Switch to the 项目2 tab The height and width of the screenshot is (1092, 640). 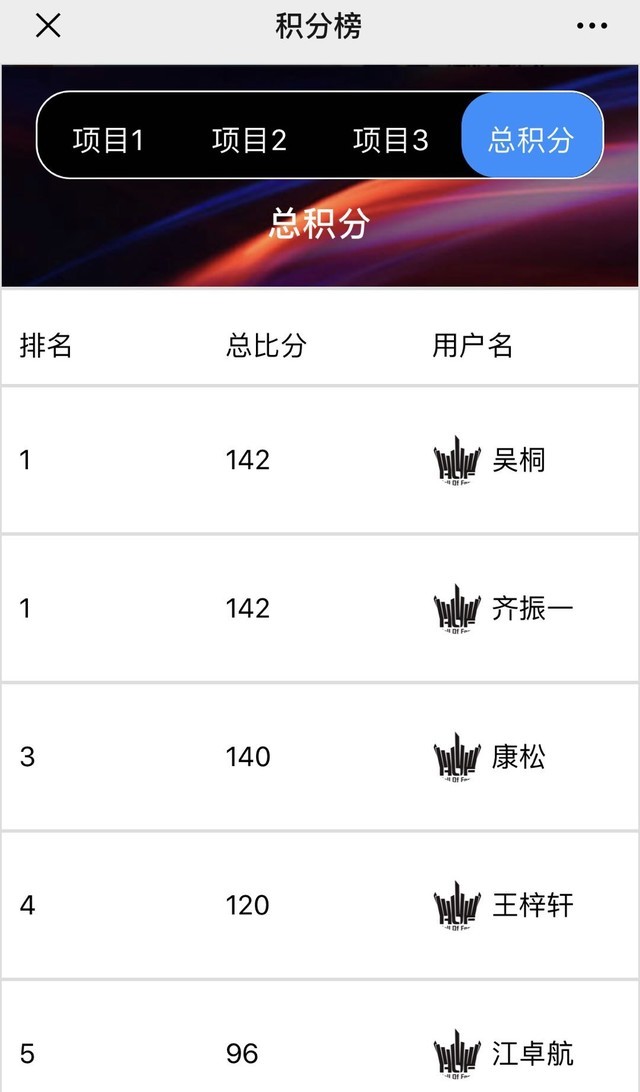249,140
